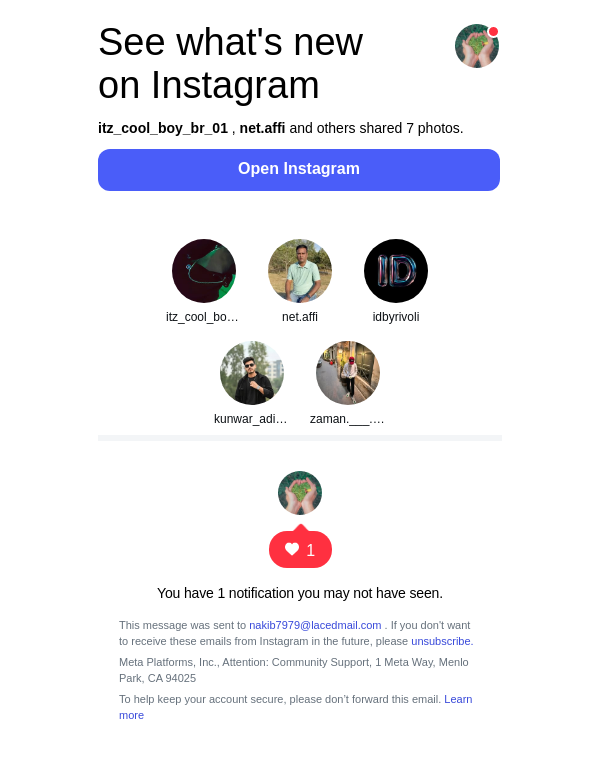This screenshot has width=600, height=768.
Task: Open kunwar_adi… profile picture
Action: pyautogui.click(x=252, y=373)
